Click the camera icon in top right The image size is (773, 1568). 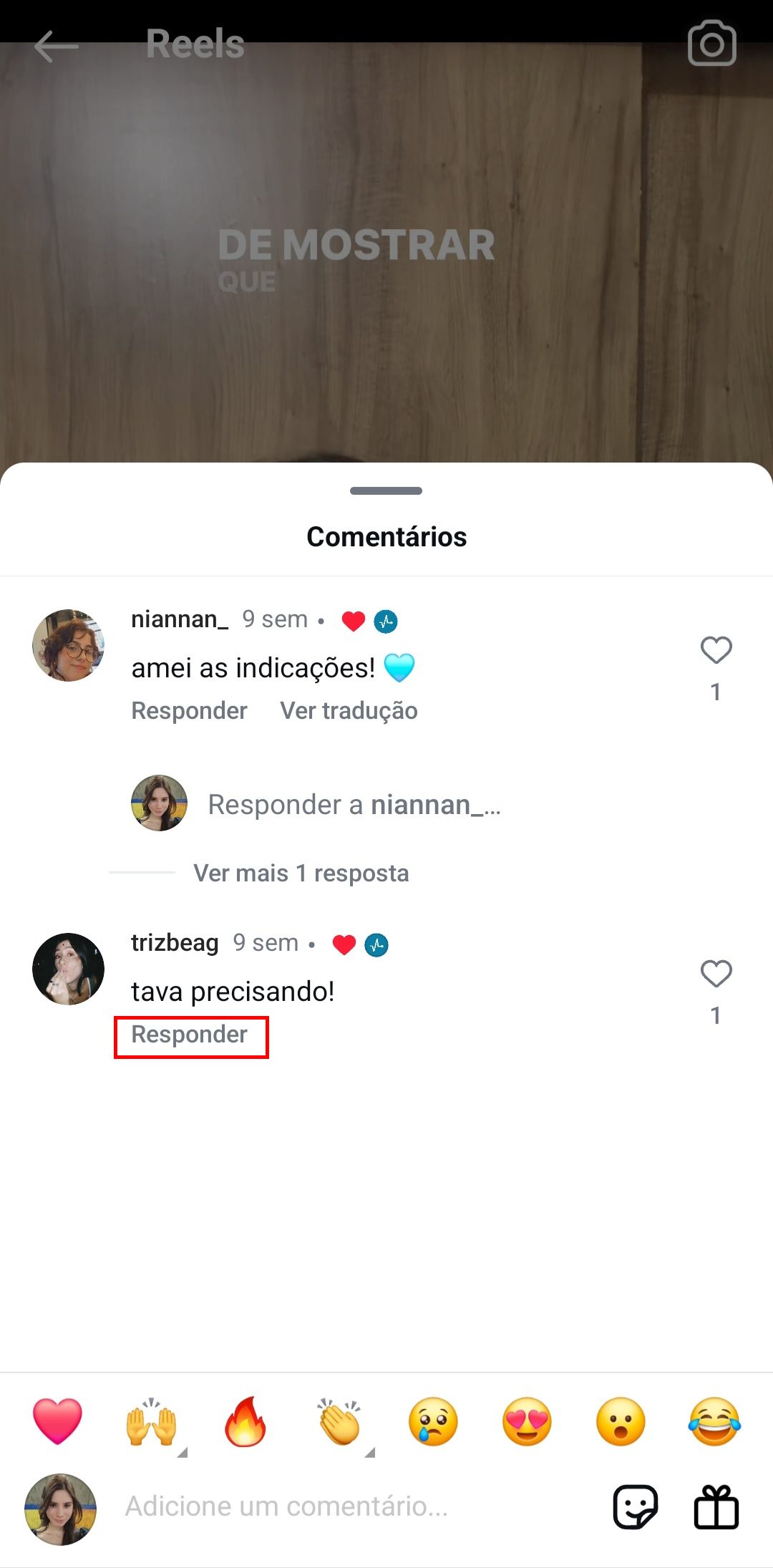coord(712,43)
